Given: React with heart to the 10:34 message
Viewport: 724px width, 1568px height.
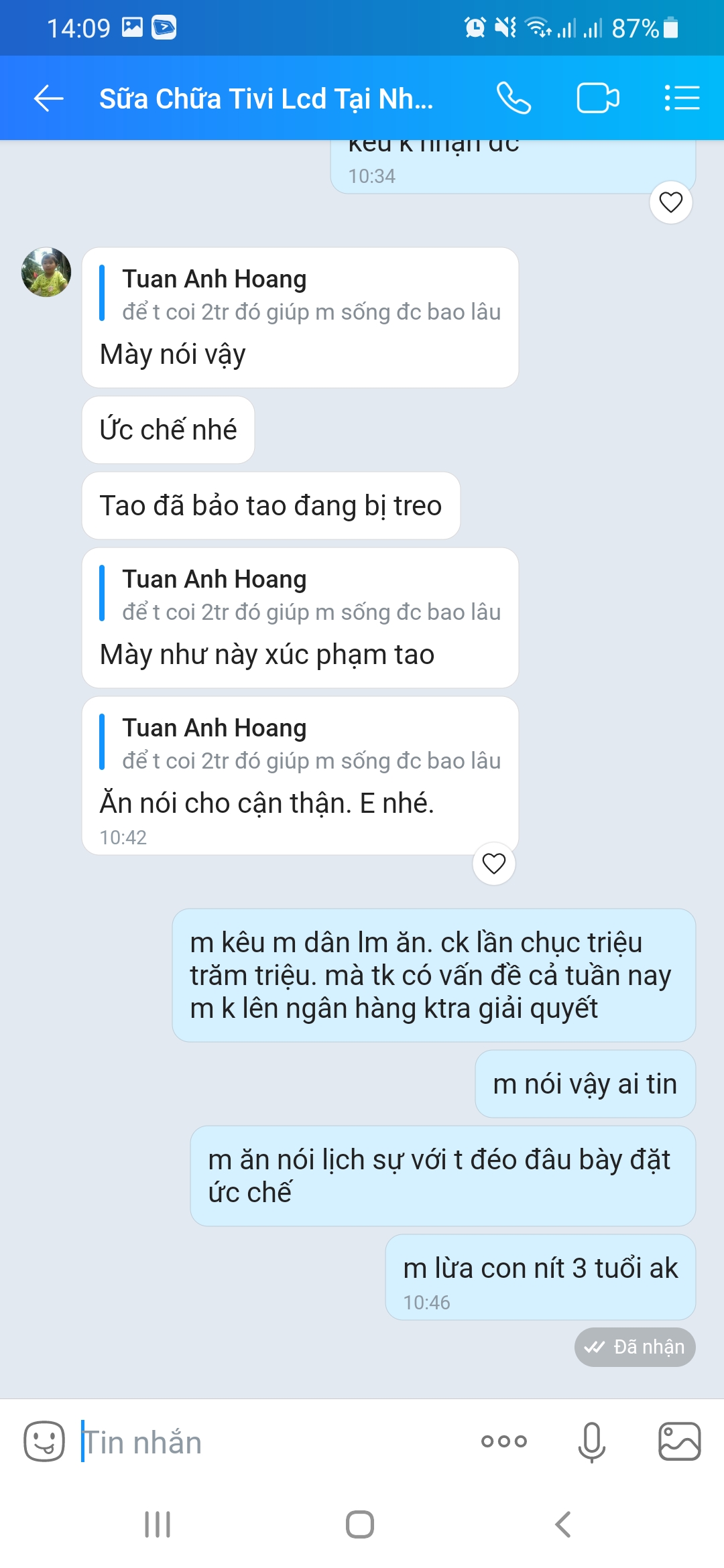Looking at the screenshot, I should pos(670,202).
